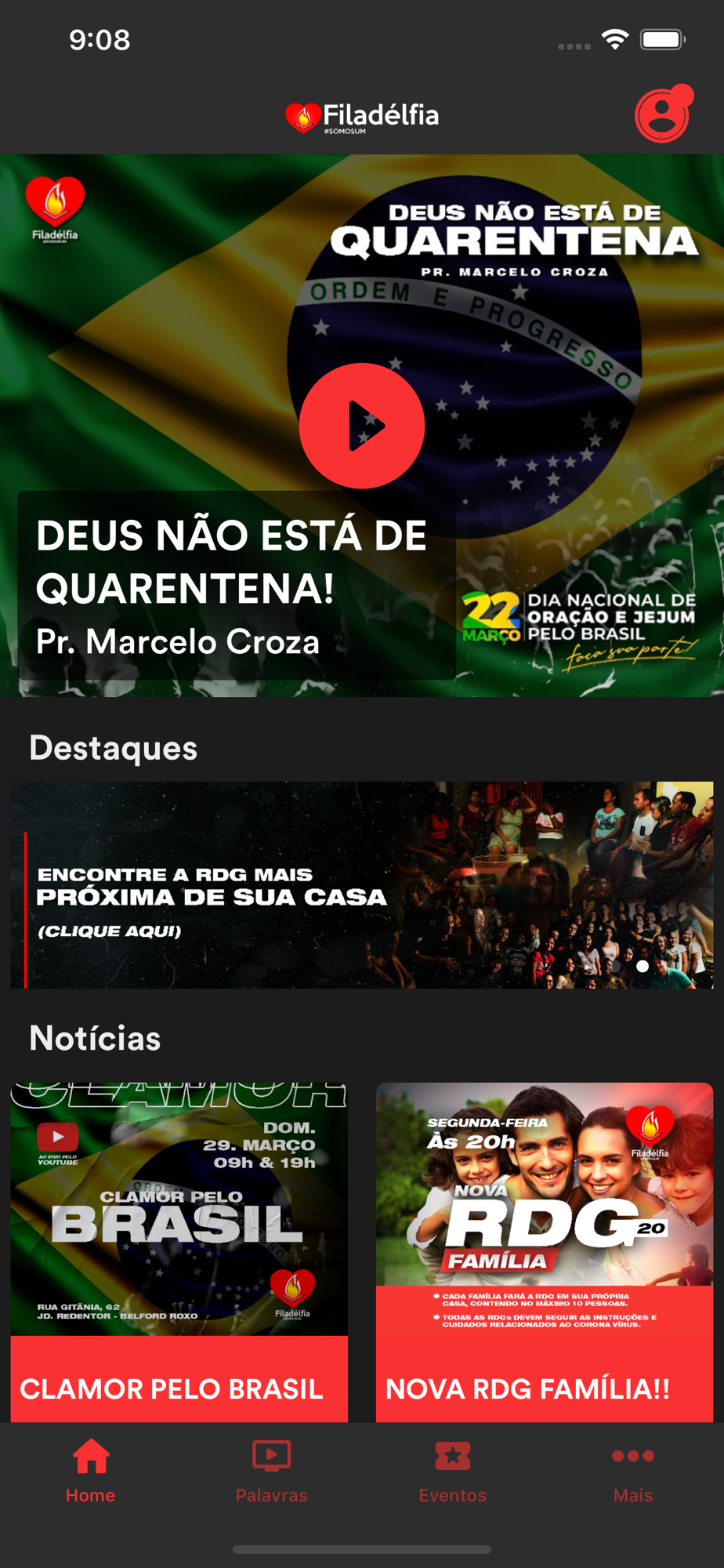Go to the Home tab

(91, 1471)
